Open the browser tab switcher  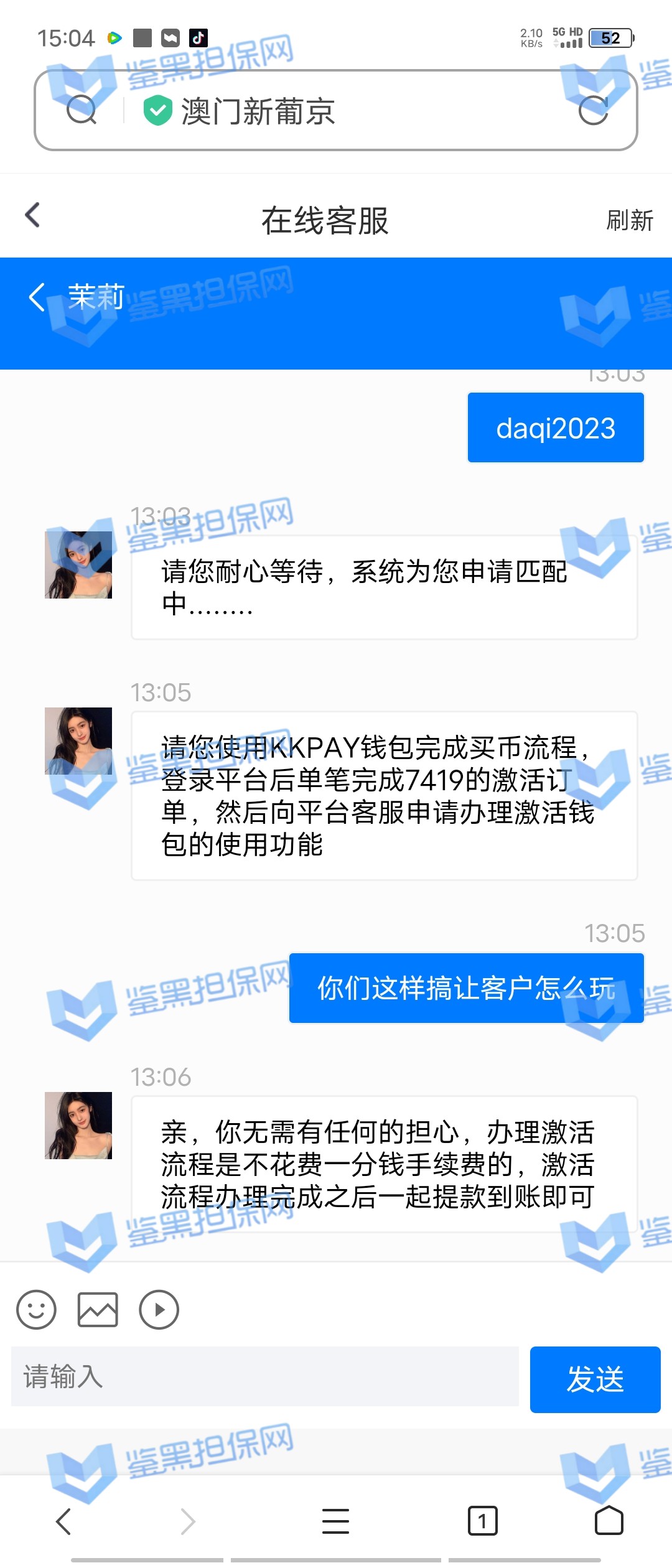[x=482, y=1521]
